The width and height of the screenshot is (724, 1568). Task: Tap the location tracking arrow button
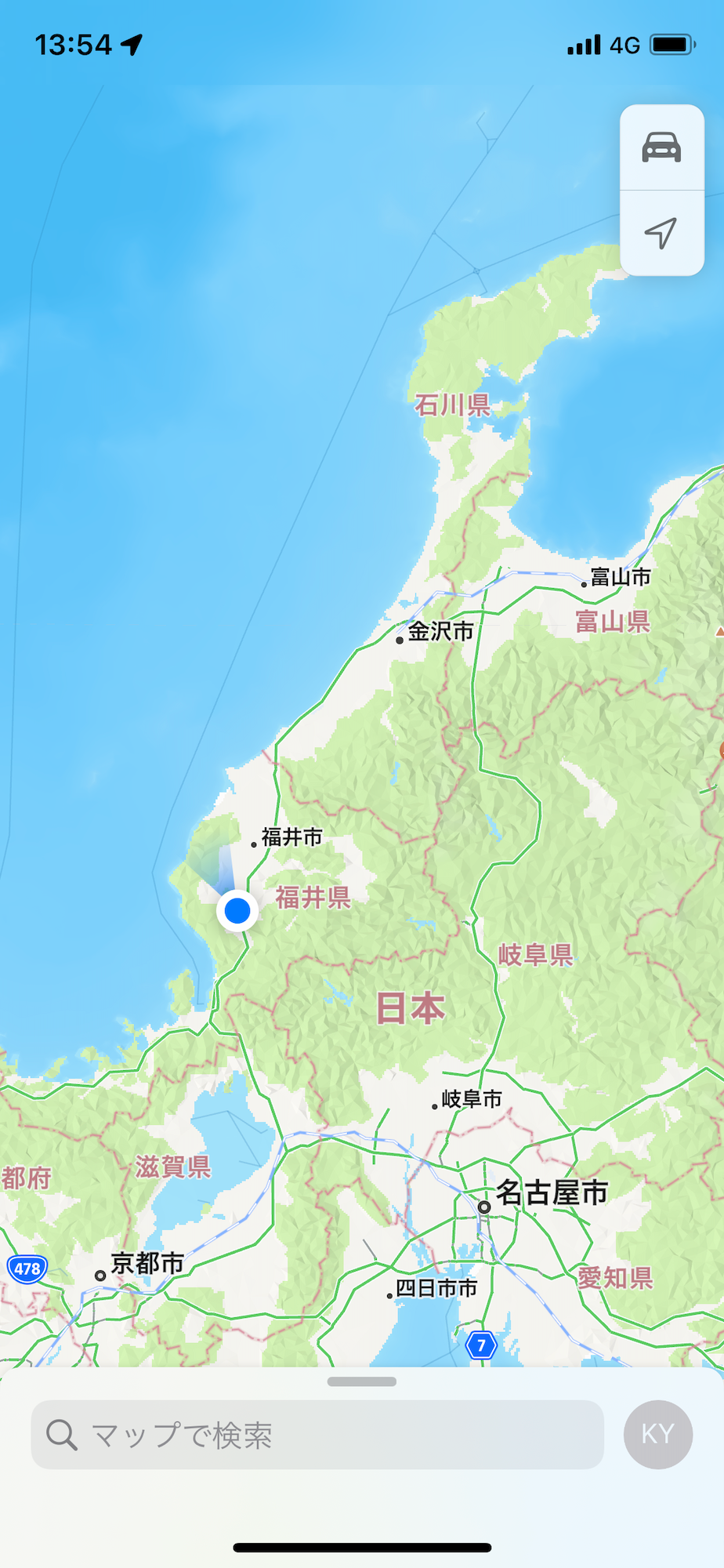click(x=661, y=233)
